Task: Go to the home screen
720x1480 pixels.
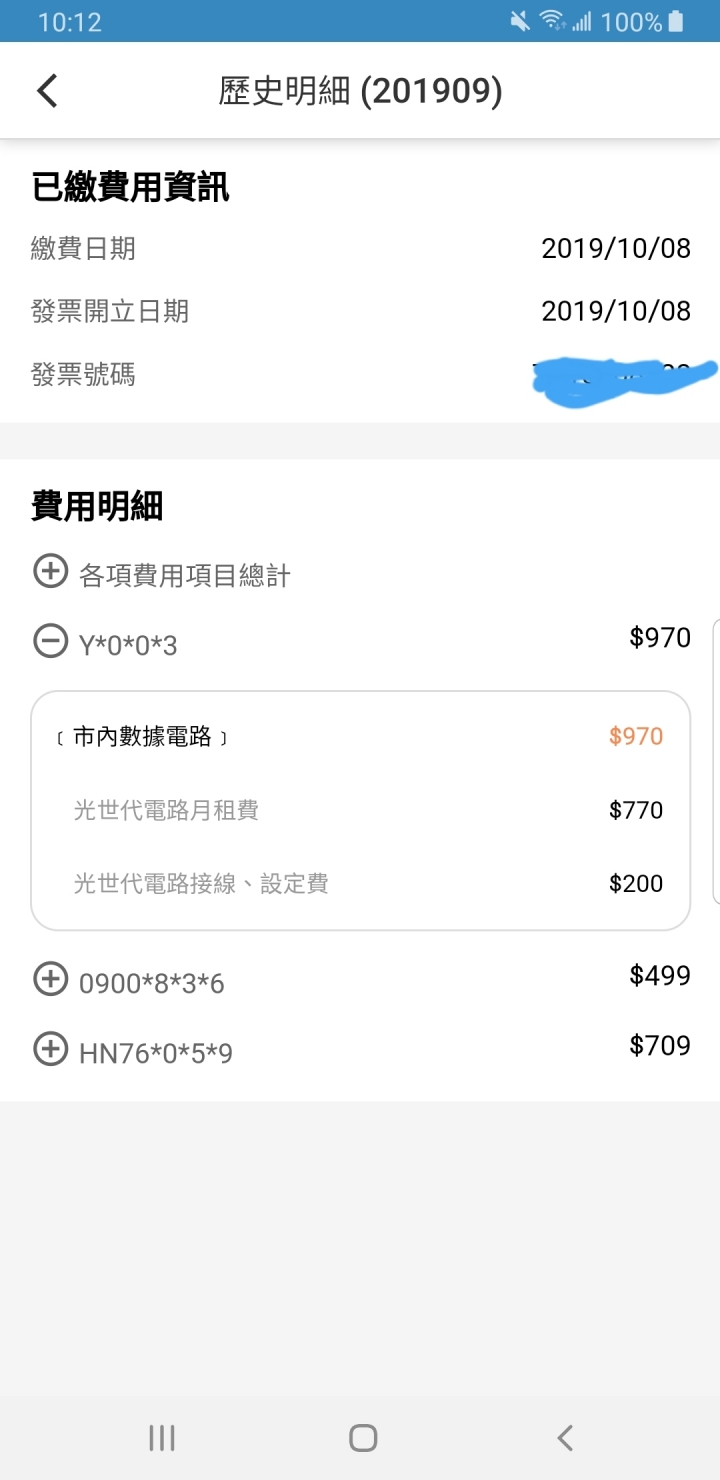Action: pyautogui.click(x=362, y=1438)
